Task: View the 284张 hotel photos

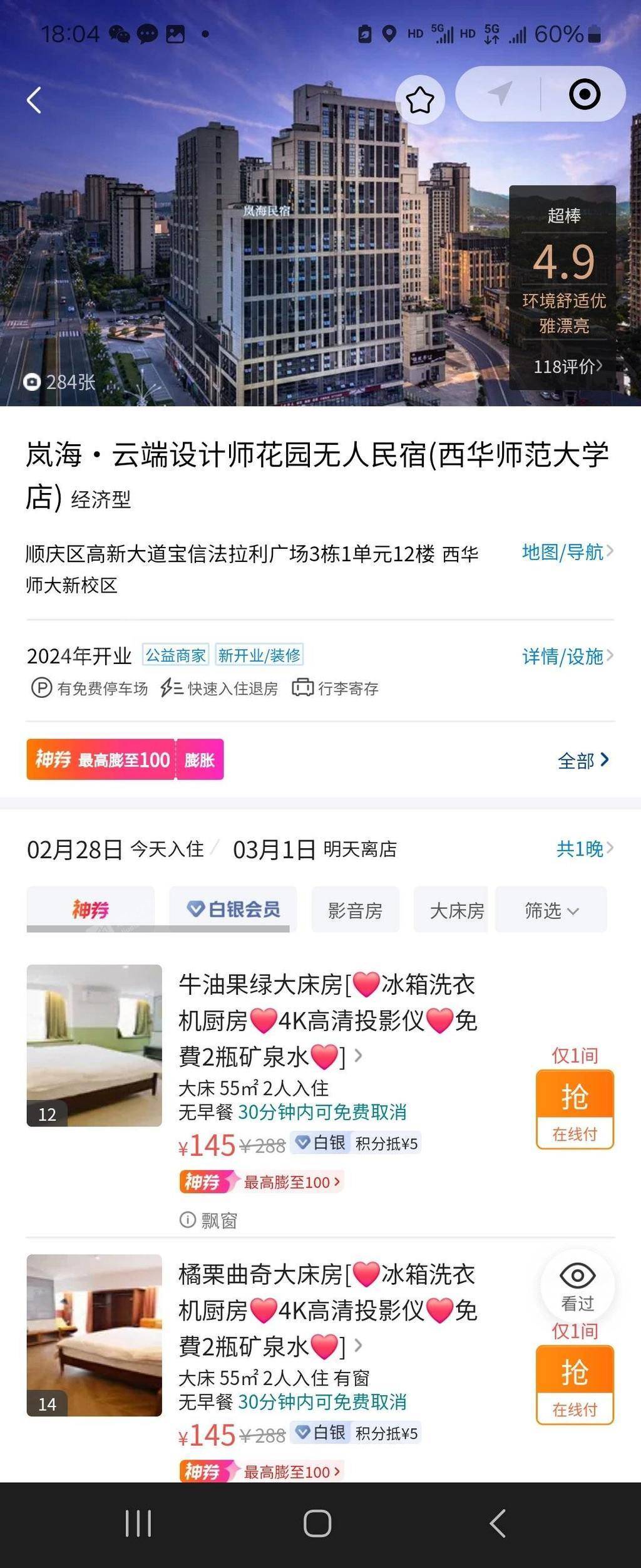Action: coord(60,382)
